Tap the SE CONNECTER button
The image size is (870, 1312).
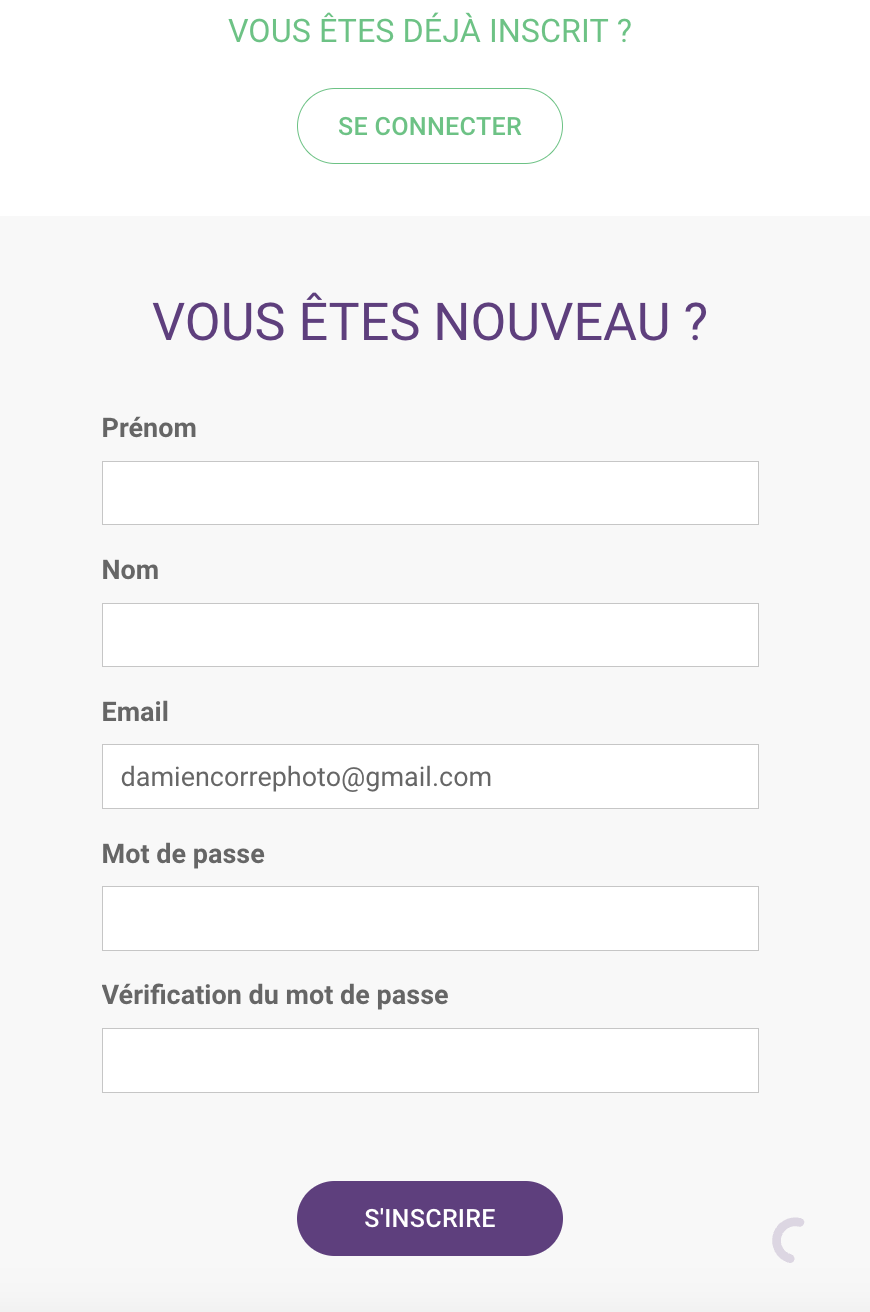(429, 126)
